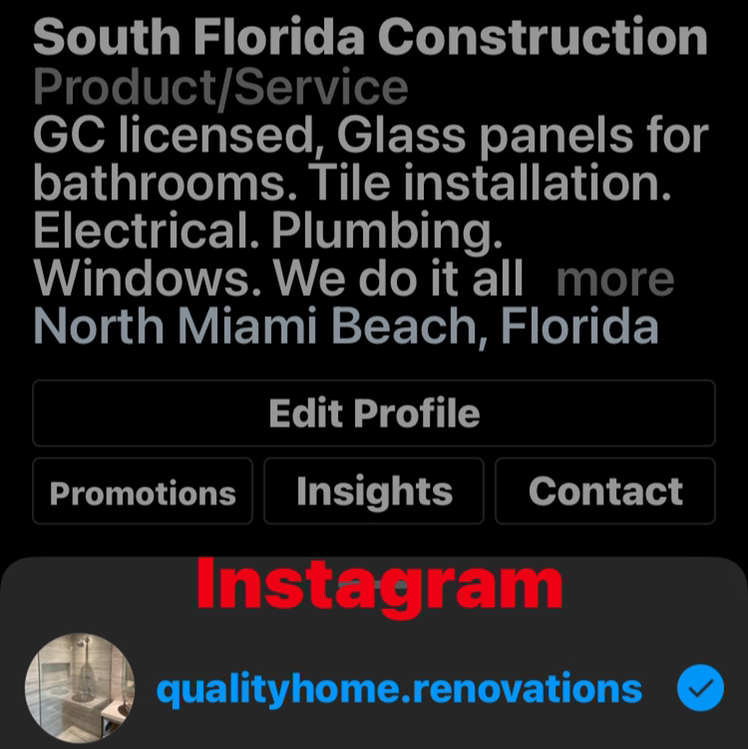Open the Promotions button
748x749 pixels.
tap(142, 492)
